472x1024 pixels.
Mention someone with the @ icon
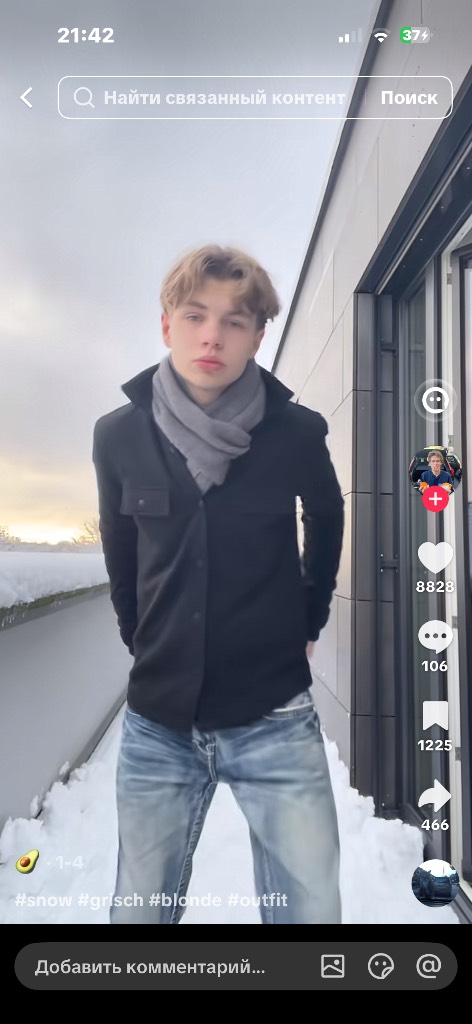429,967
